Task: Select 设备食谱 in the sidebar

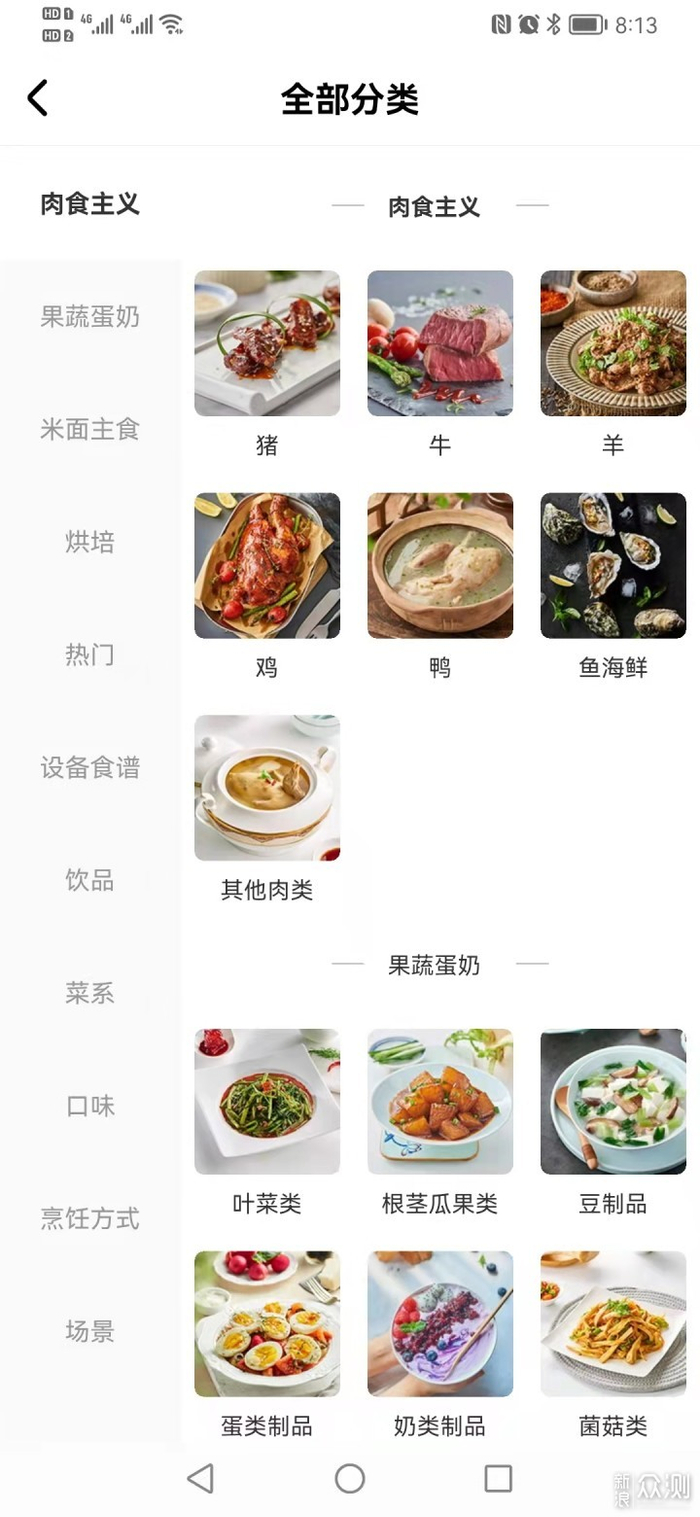Action: pyautogui.click(x=90, y=768)
